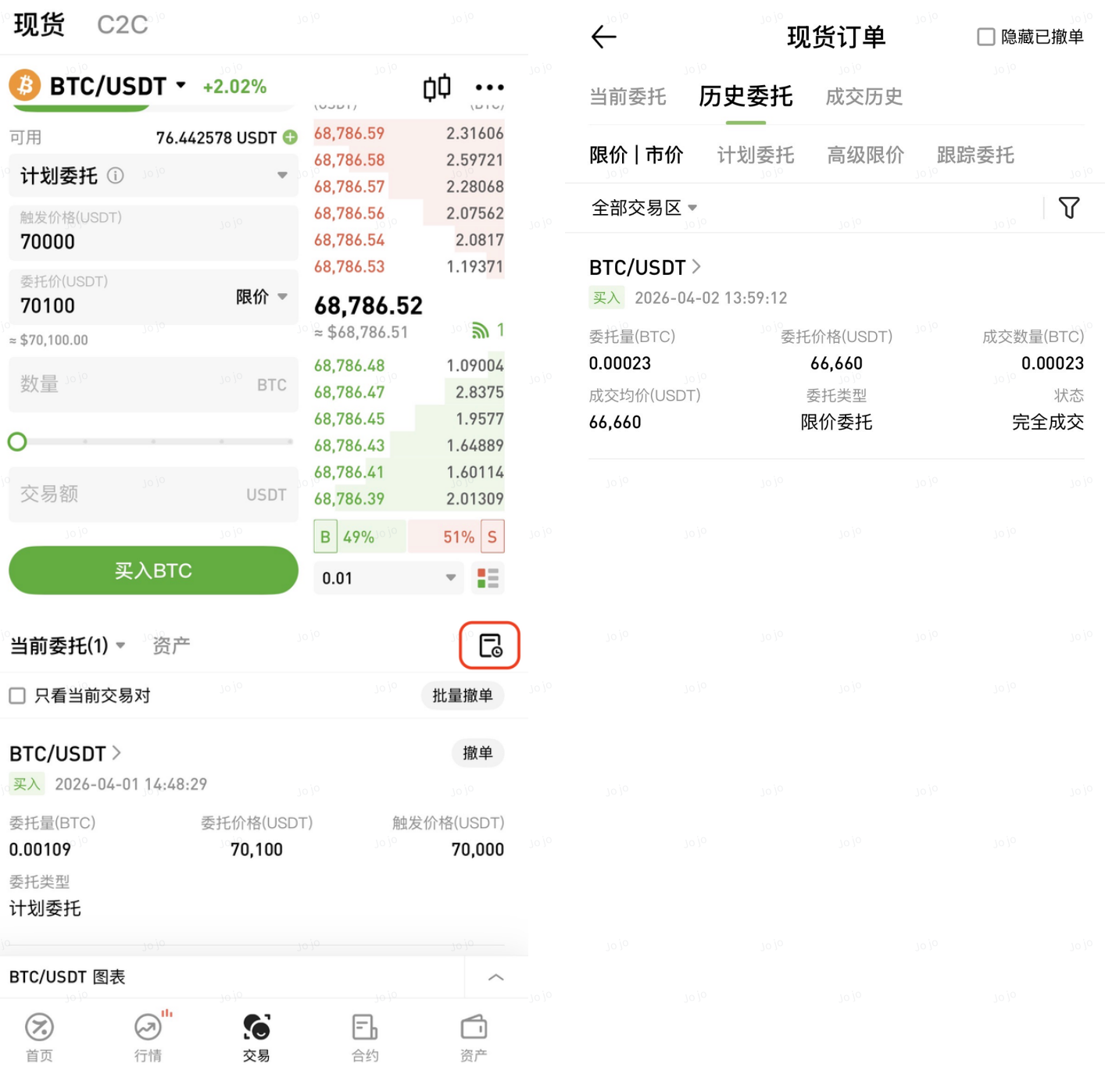
Task: Open the order history icon
Action: pyautogui.click(x=489, y=645)
